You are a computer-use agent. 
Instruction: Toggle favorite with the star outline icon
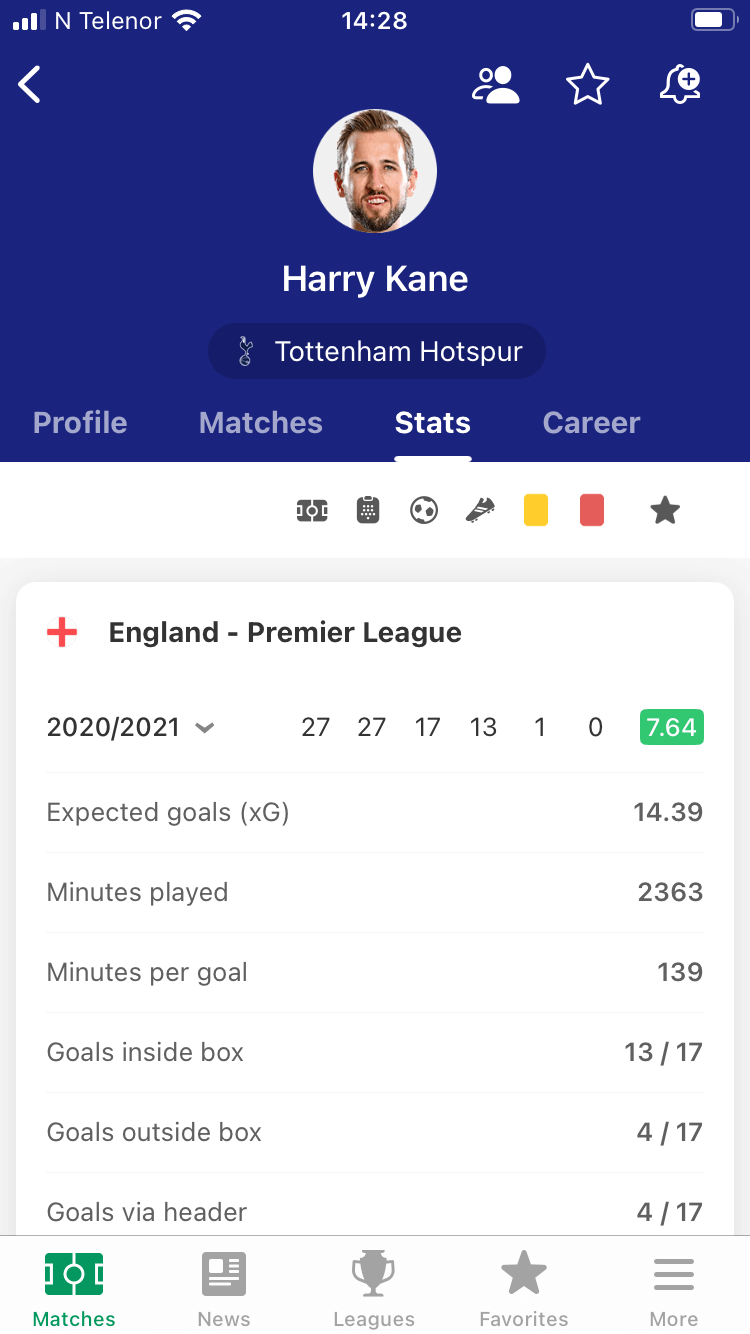[587, 84]
